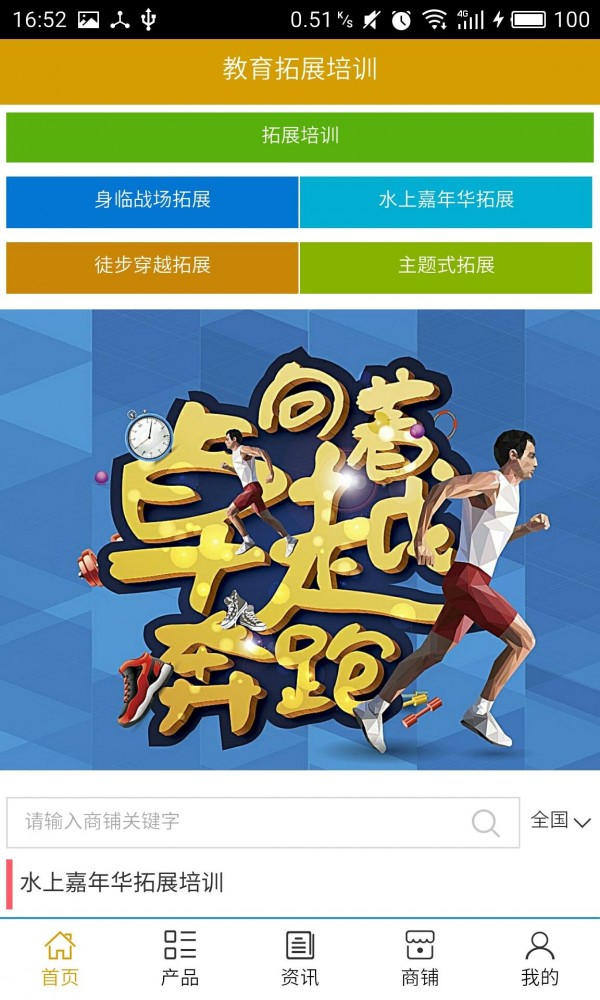Switch to the 我的 tab
The height and width of the screenshot is (1000, 600).
[x=540, y=958]
